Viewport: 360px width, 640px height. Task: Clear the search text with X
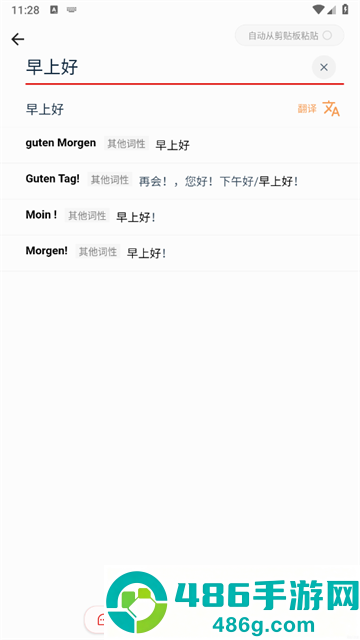point(324,67)
